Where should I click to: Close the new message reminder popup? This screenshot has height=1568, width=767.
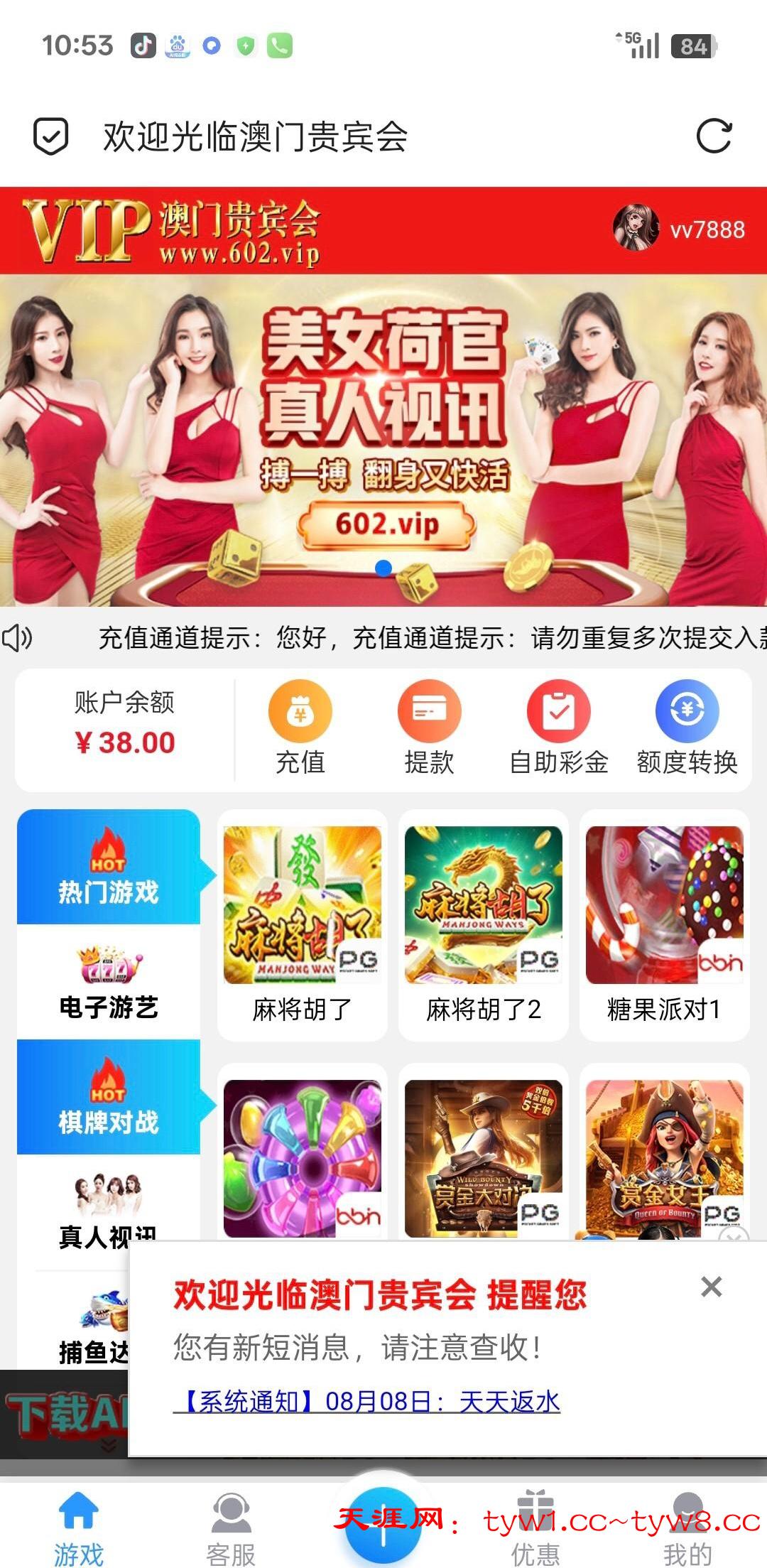click(711, 1287)
